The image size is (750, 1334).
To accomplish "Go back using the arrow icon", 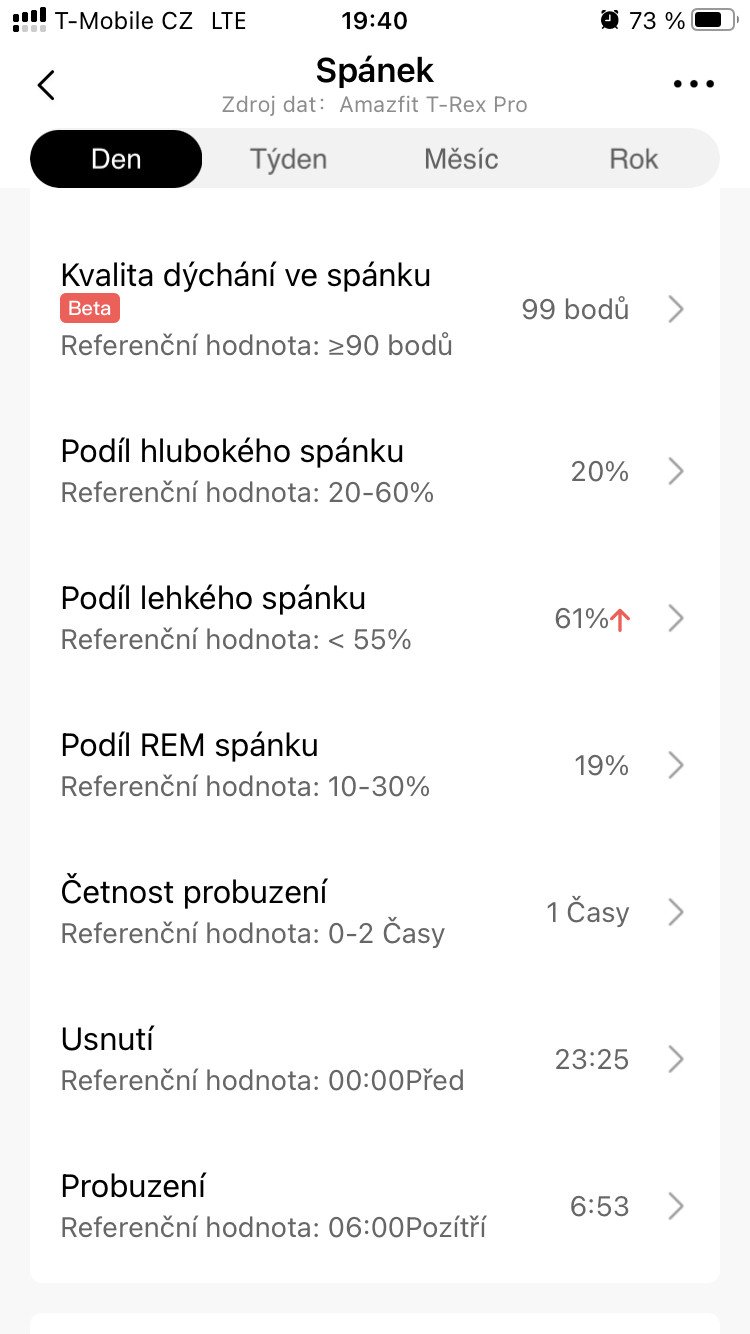I will point(46,85).
